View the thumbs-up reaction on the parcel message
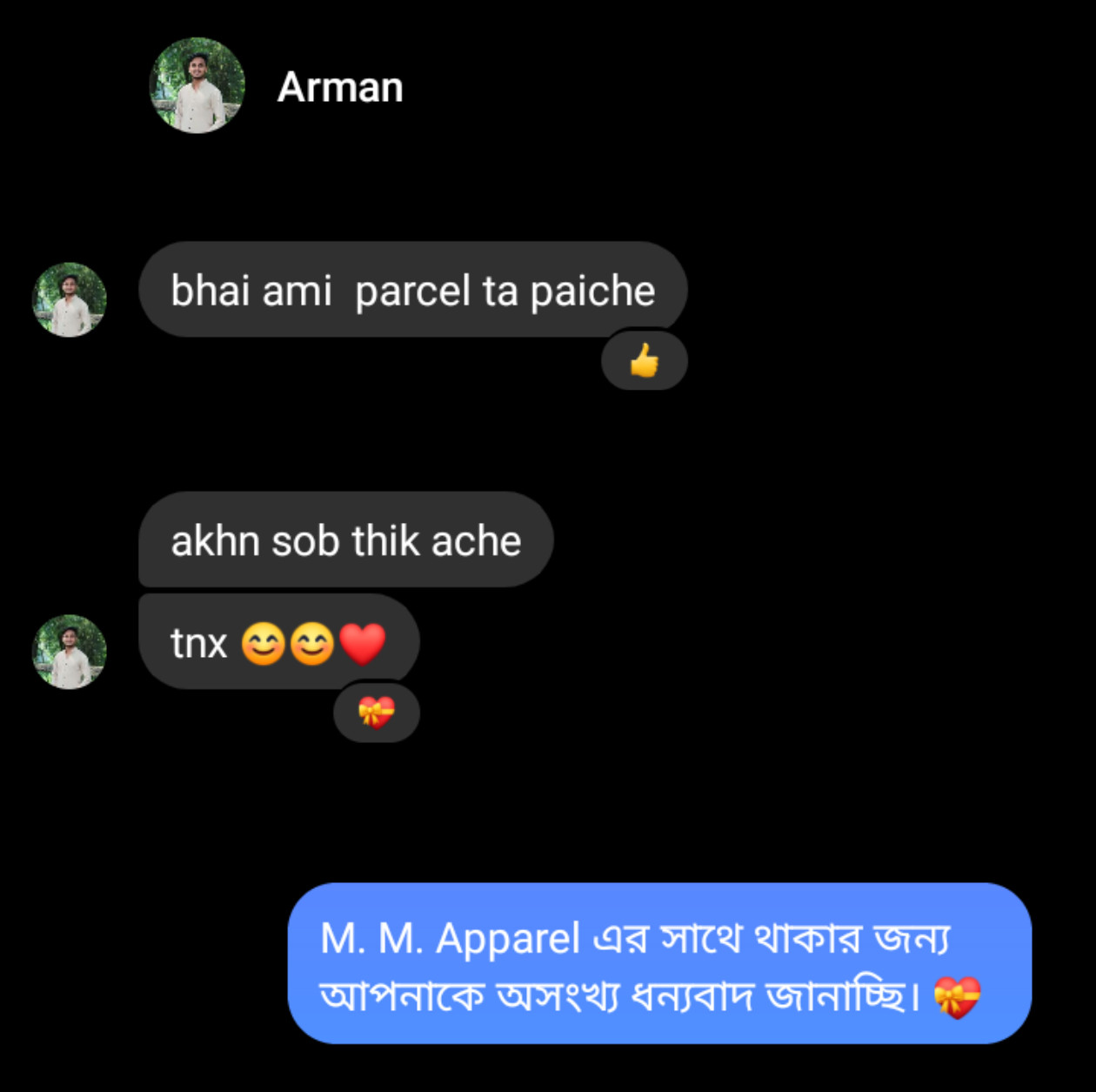 coord(644,360)
